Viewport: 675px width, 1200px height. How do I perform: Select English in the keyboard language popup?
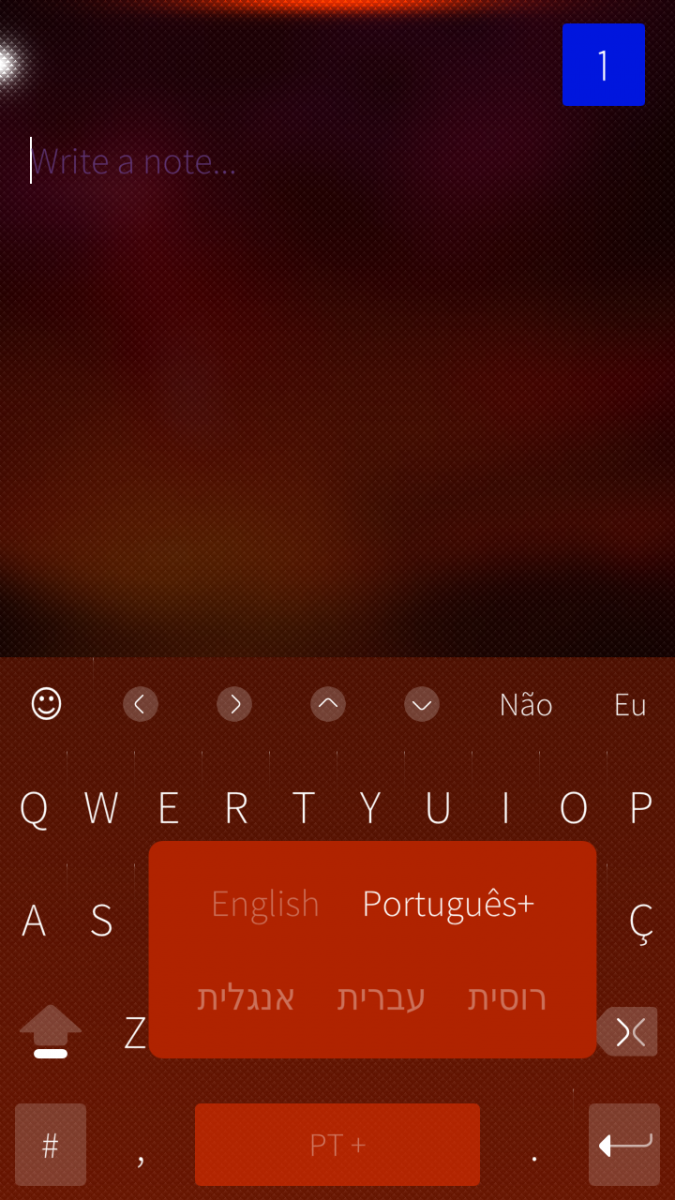[265, 904]
